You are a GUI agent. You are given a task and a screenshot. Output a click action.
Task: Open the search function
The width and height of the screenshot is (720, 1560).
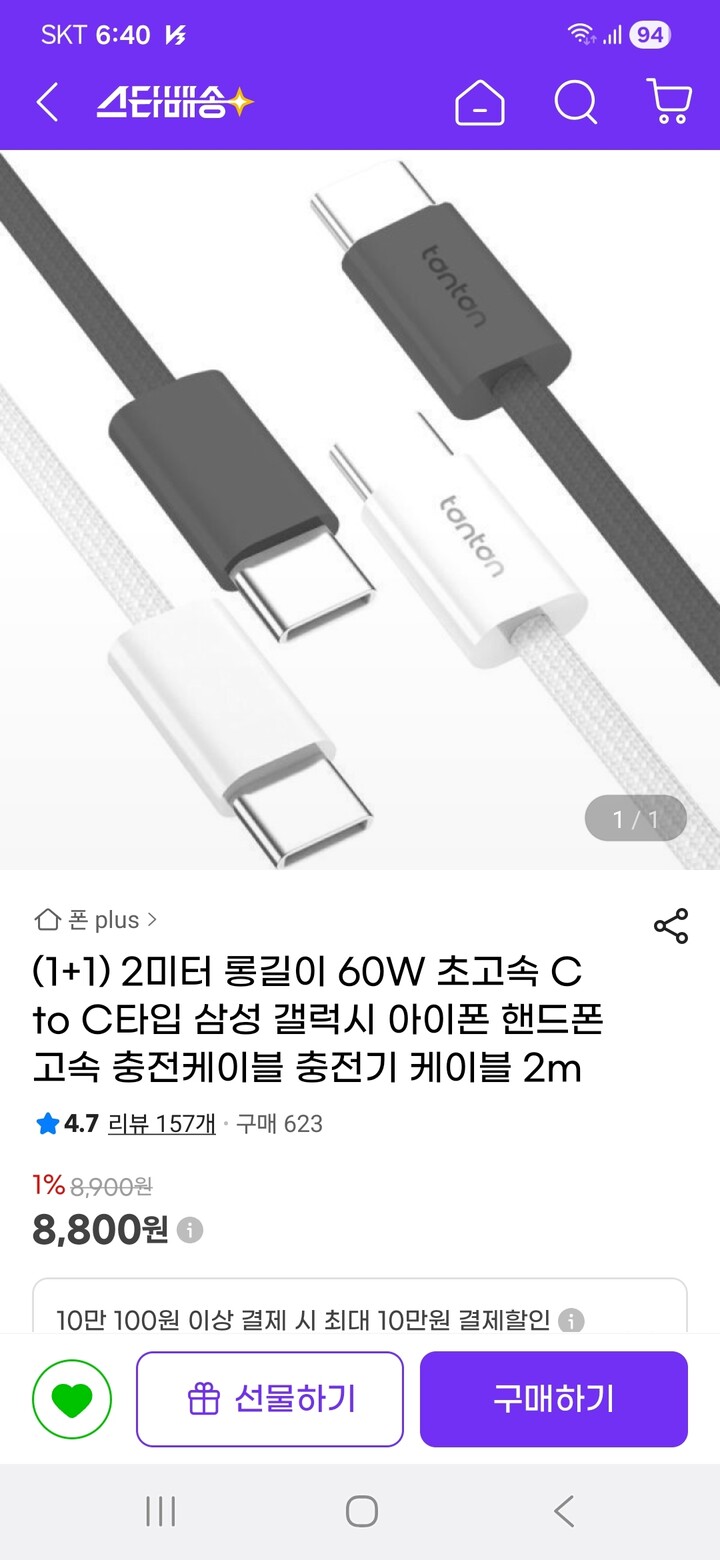click(575, 101)
